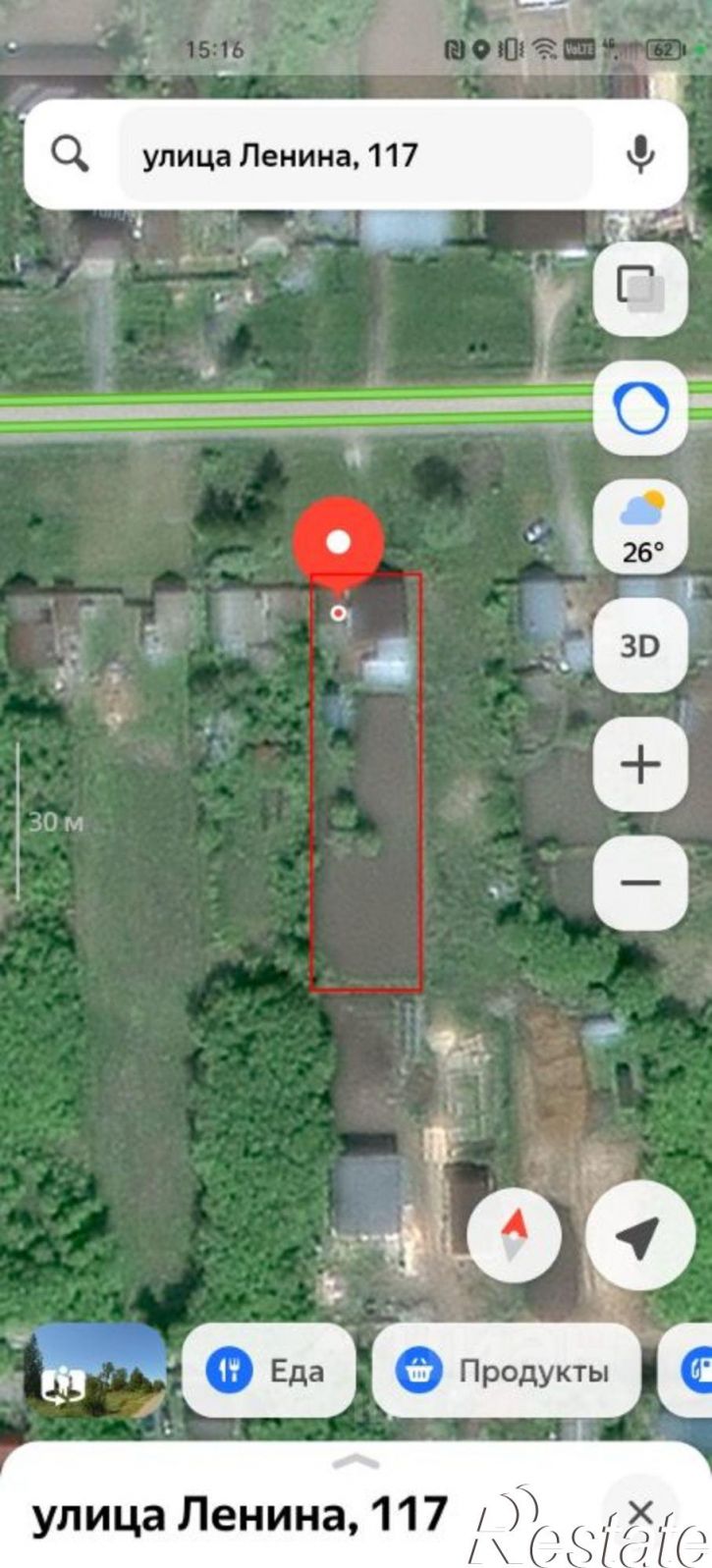Screen dimensions: 712x1568
Task: Reset map orientation using the compass
Action: (x=515, y=1235)
